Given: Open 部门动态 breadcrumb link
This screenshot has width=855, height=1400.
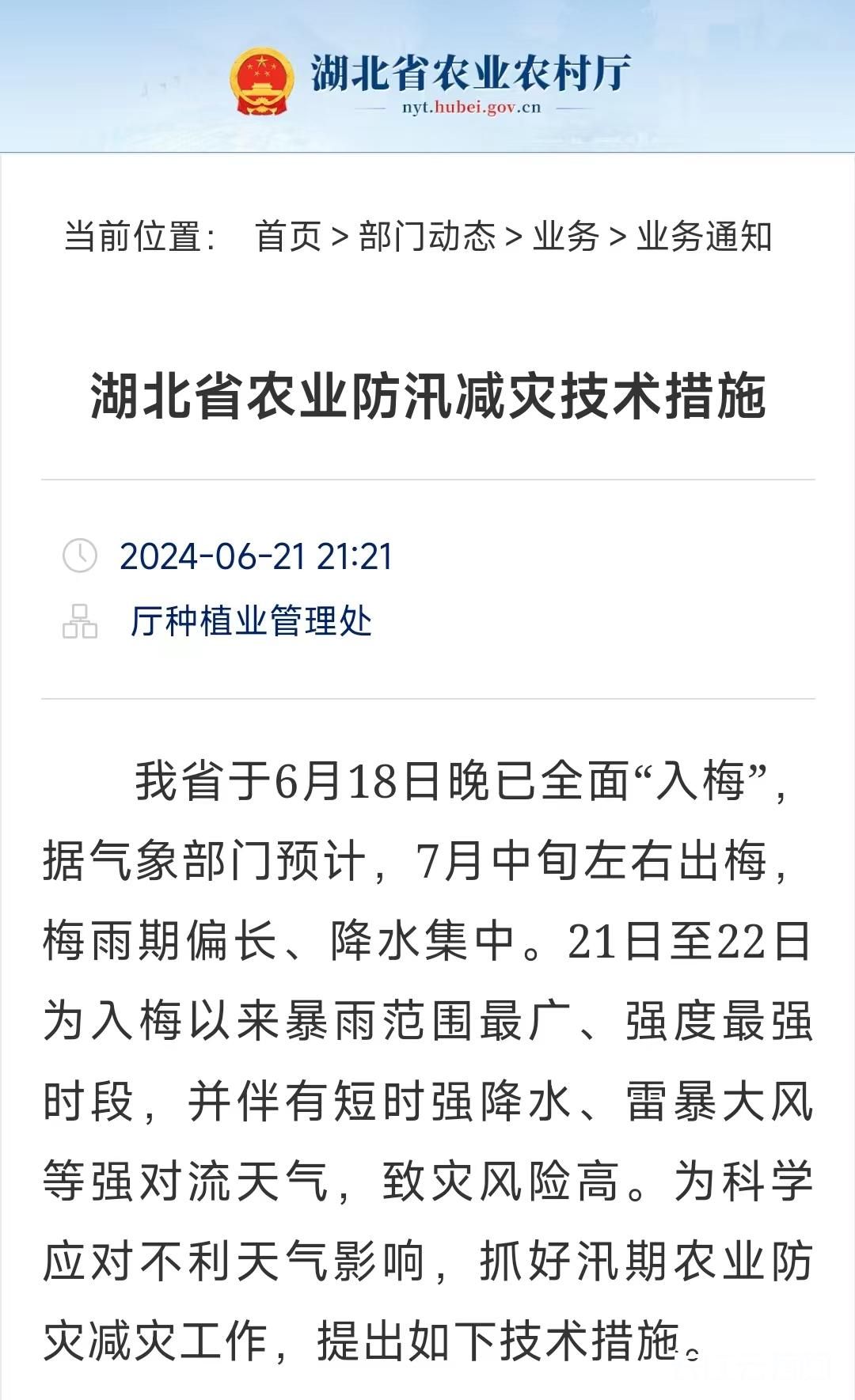Looking at the screenshot, I should tap(427, 237).
